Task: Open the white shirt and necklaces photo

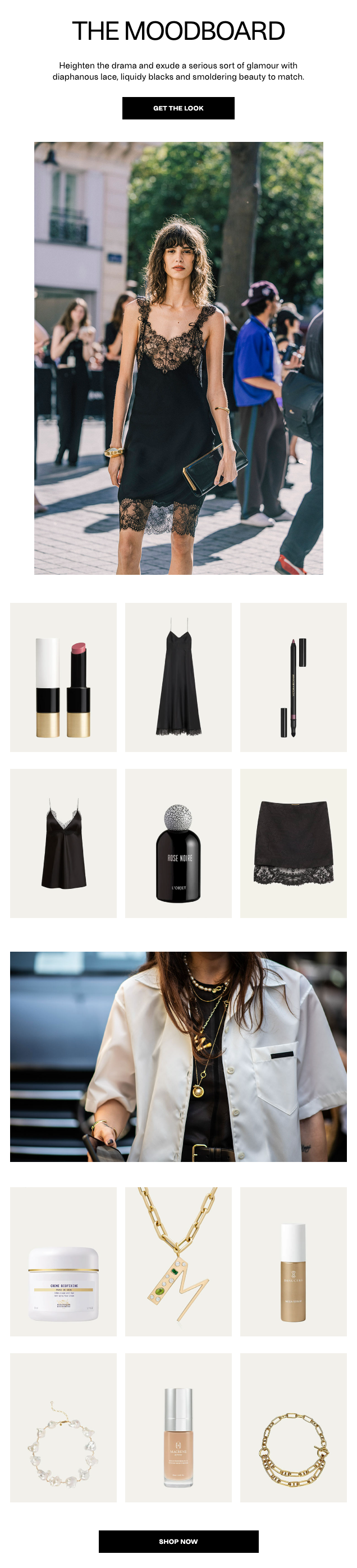Action: tap(178, 1056)
